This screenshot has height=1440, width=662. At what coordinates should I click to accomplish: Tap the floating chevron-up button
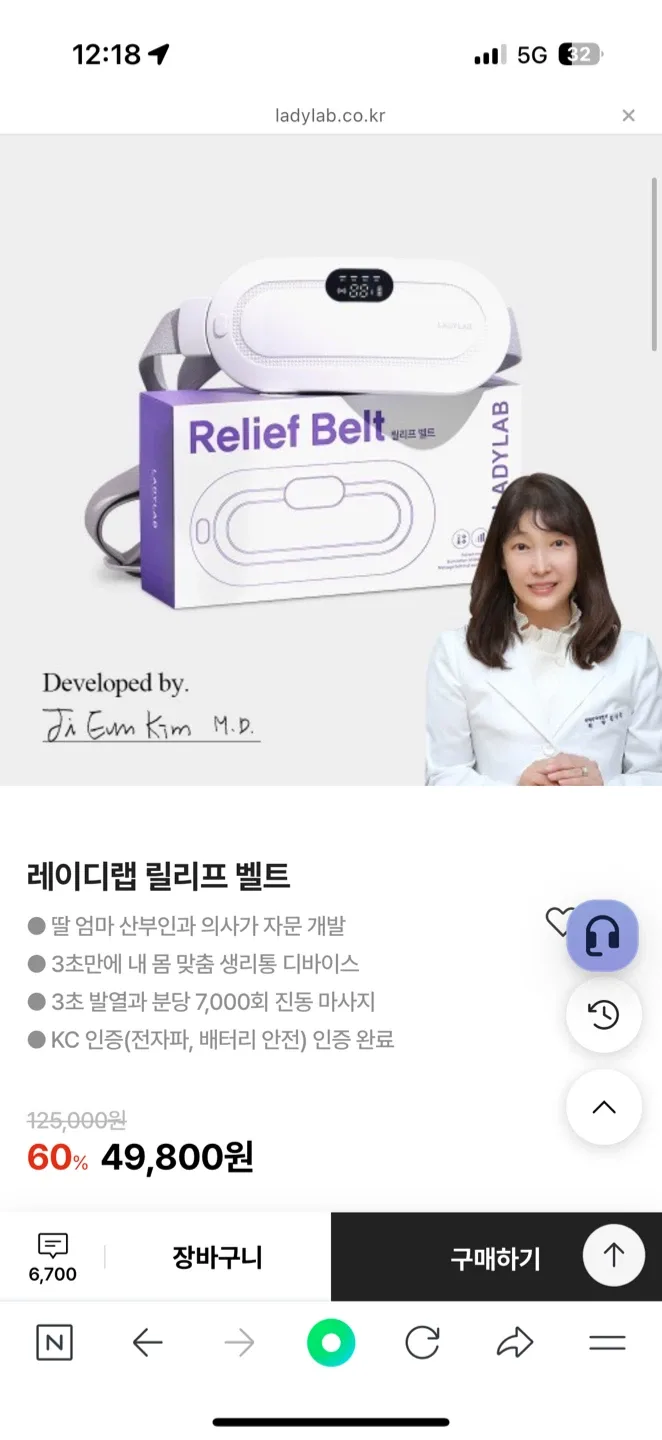[x=603, y=1107]
